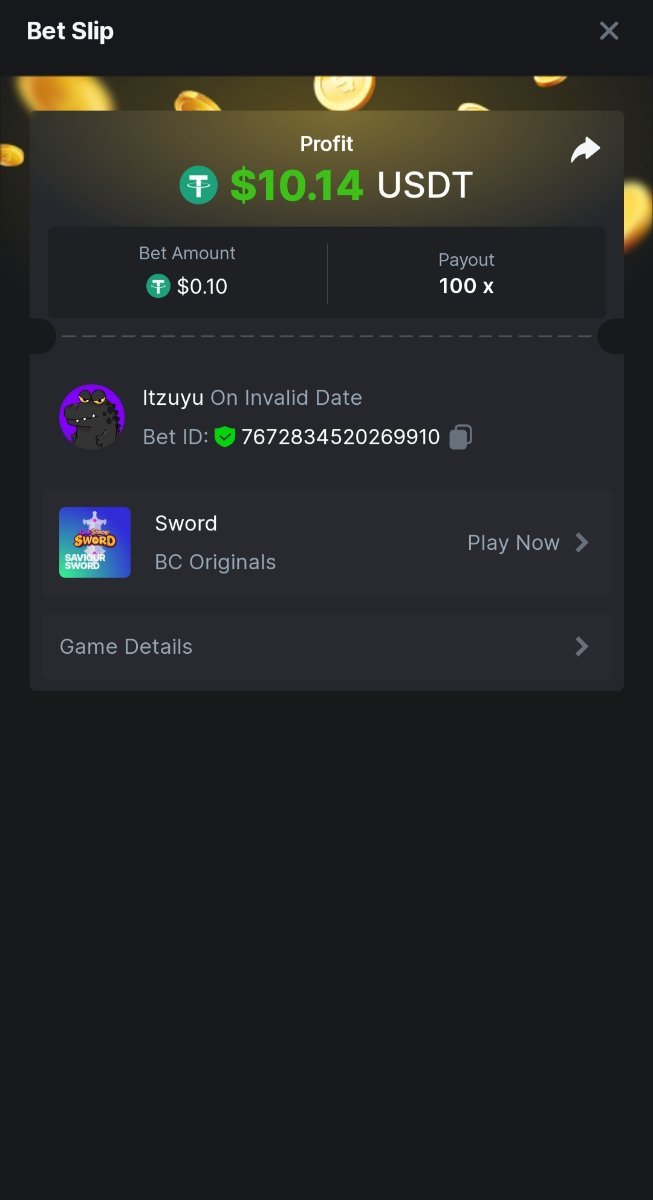Image resolution: width=653 pixels, height=1200 pixels.
Task: Open Itzuyu's profile avatar
Action: [92, 416]
